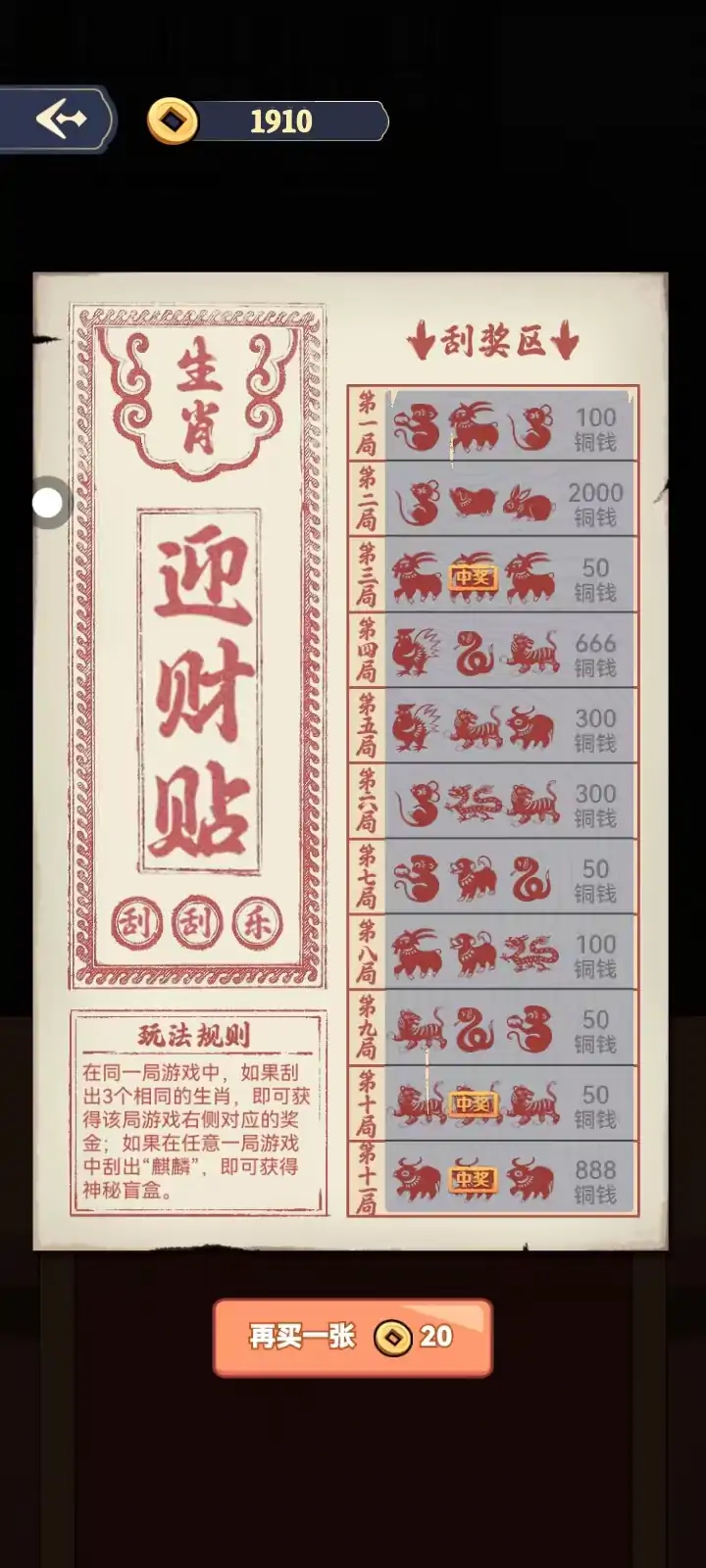Tap the floating white circle assistive button
This screenshot has height=1568, width=706.
(x=47, y=503)
